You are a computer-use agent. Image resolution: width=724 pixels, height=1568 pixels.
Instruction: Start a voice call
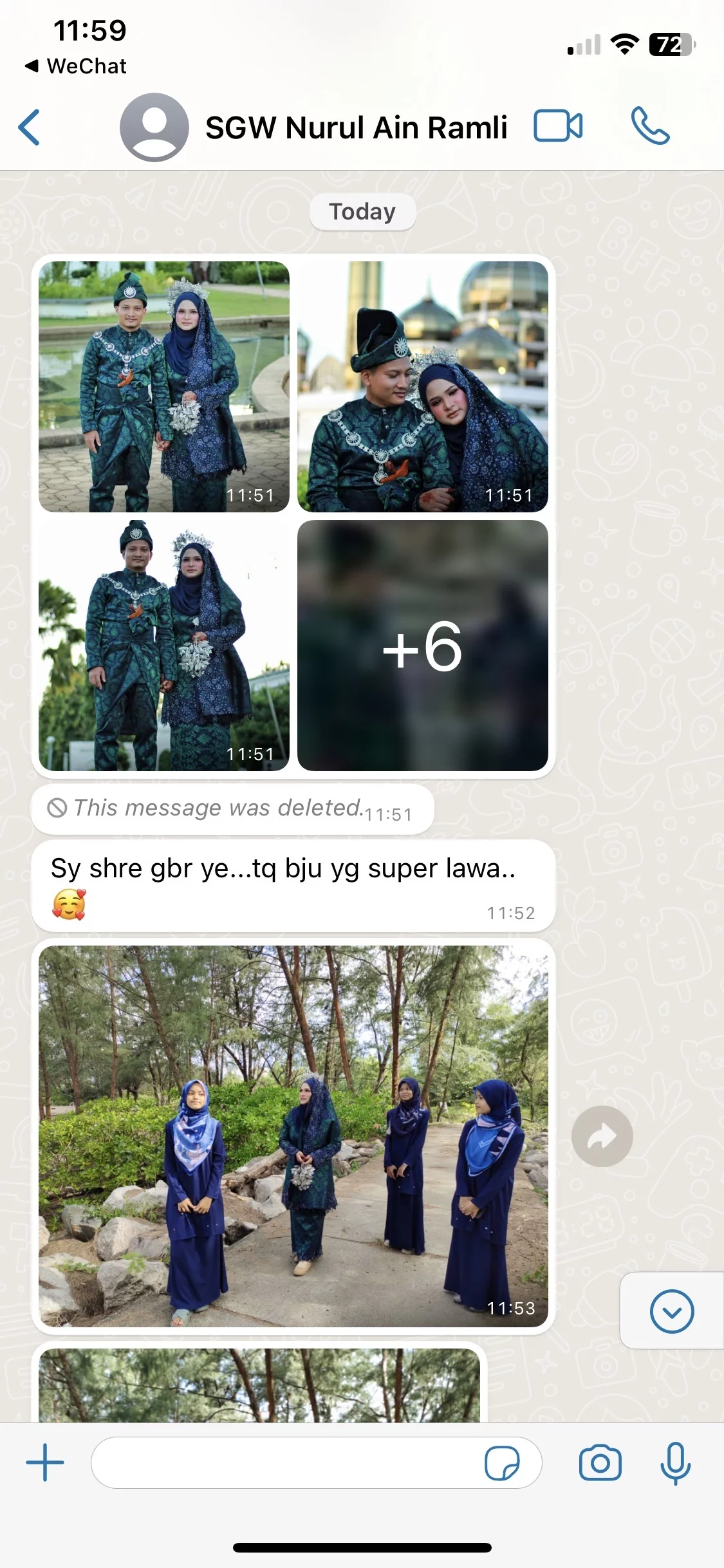[650, 126]
